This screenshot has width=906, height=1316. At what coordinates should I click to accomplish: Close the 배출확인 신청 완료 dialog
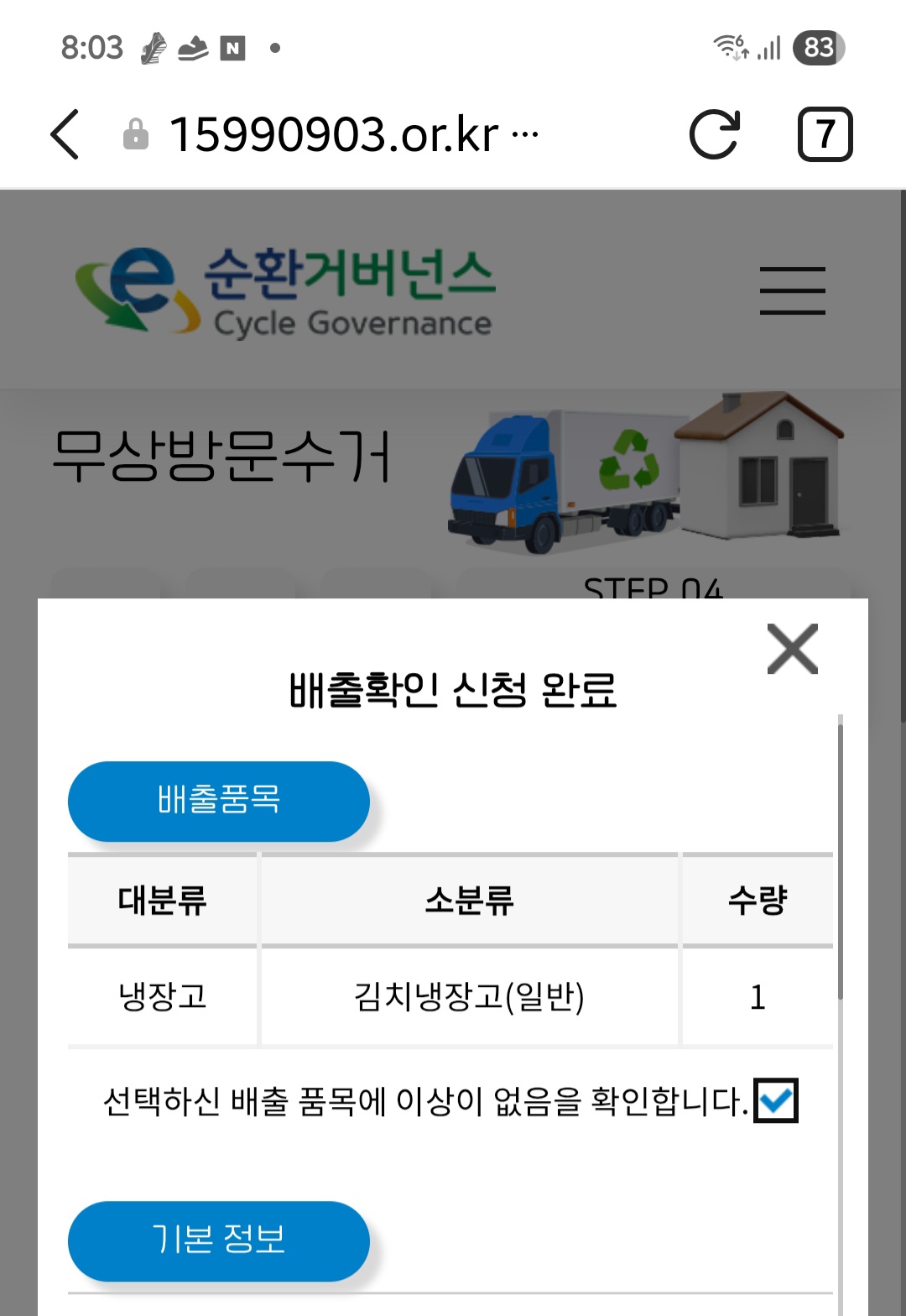pyautogui.click(x=792, y=649)
